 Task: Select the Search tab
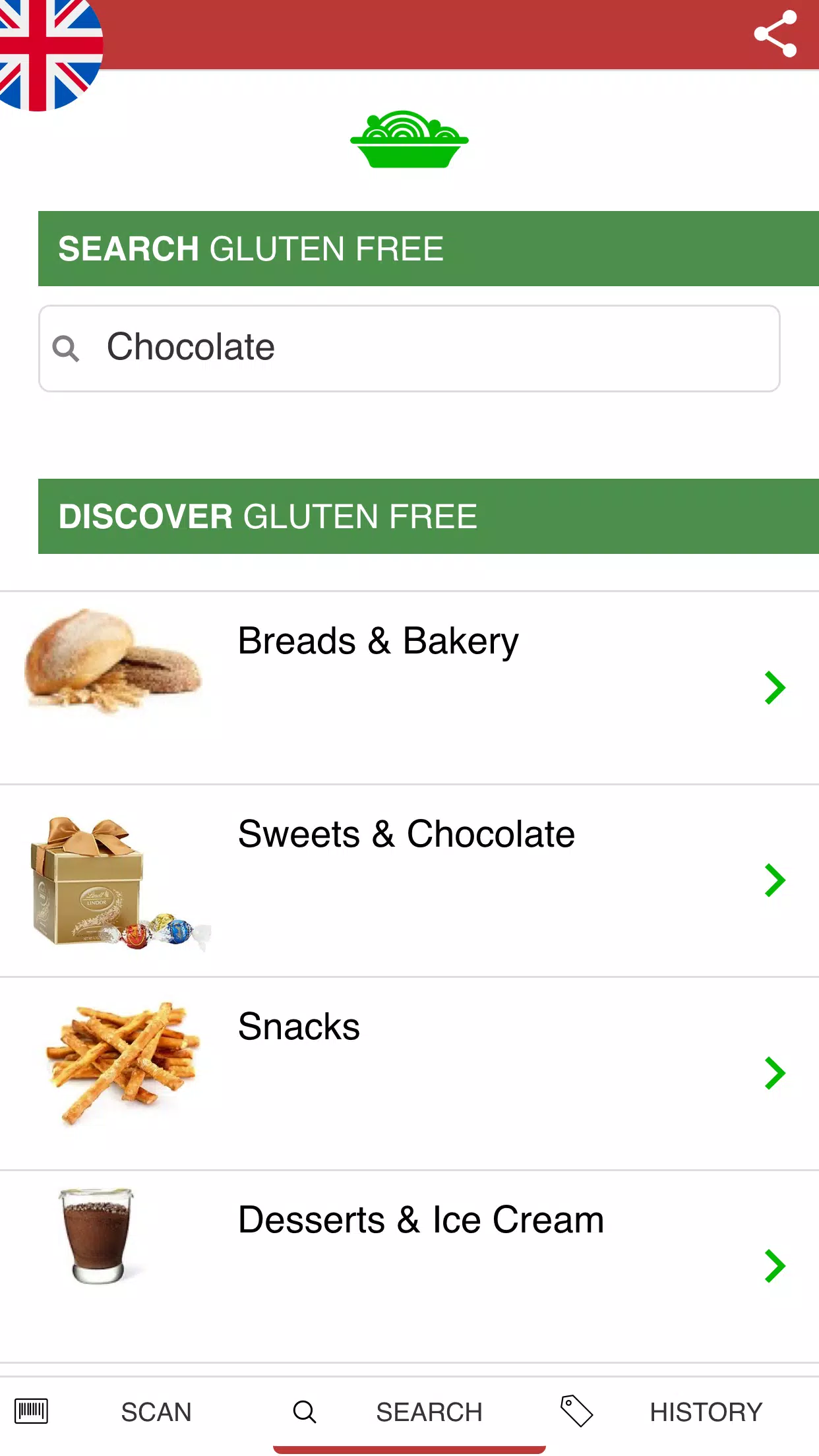409,1412
